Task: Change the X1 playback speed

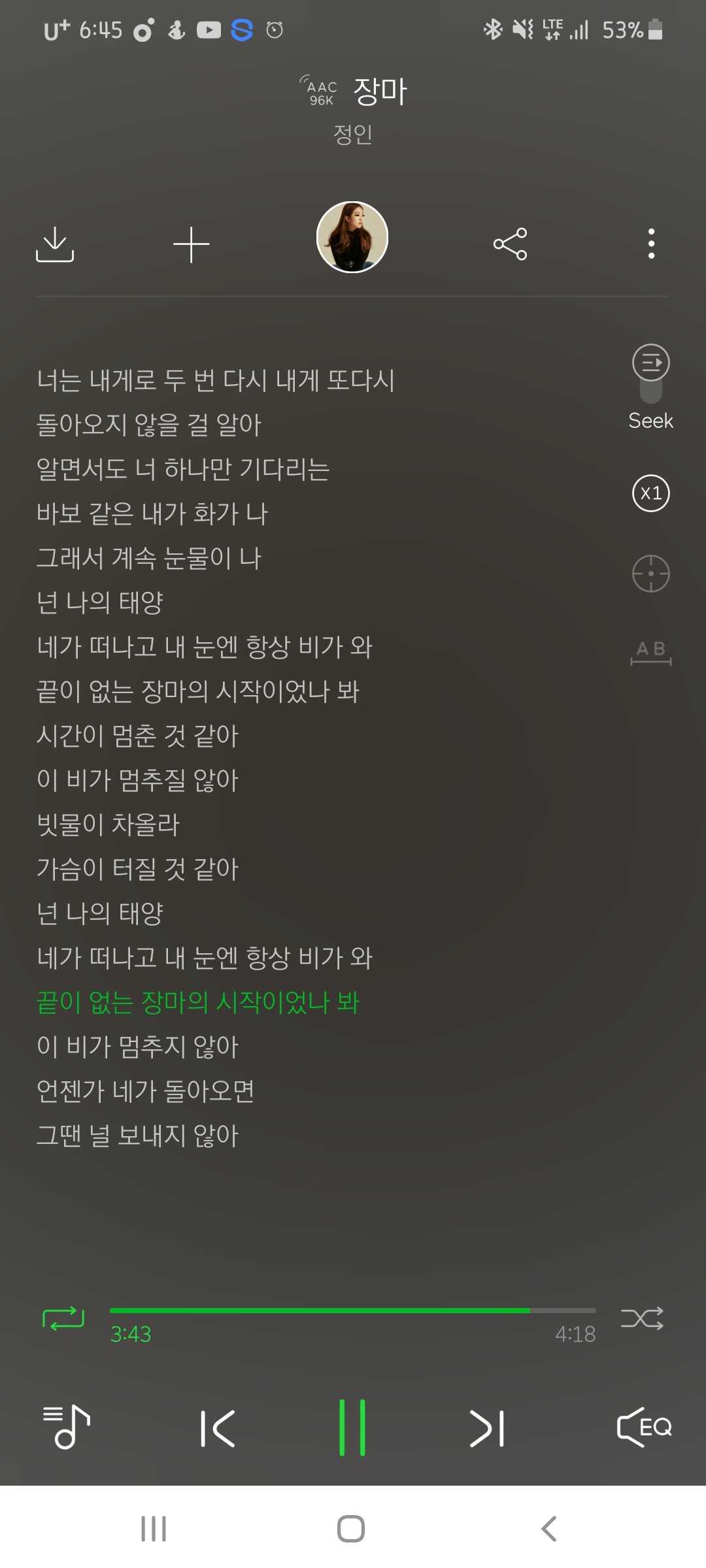Action: coord(650,493)
